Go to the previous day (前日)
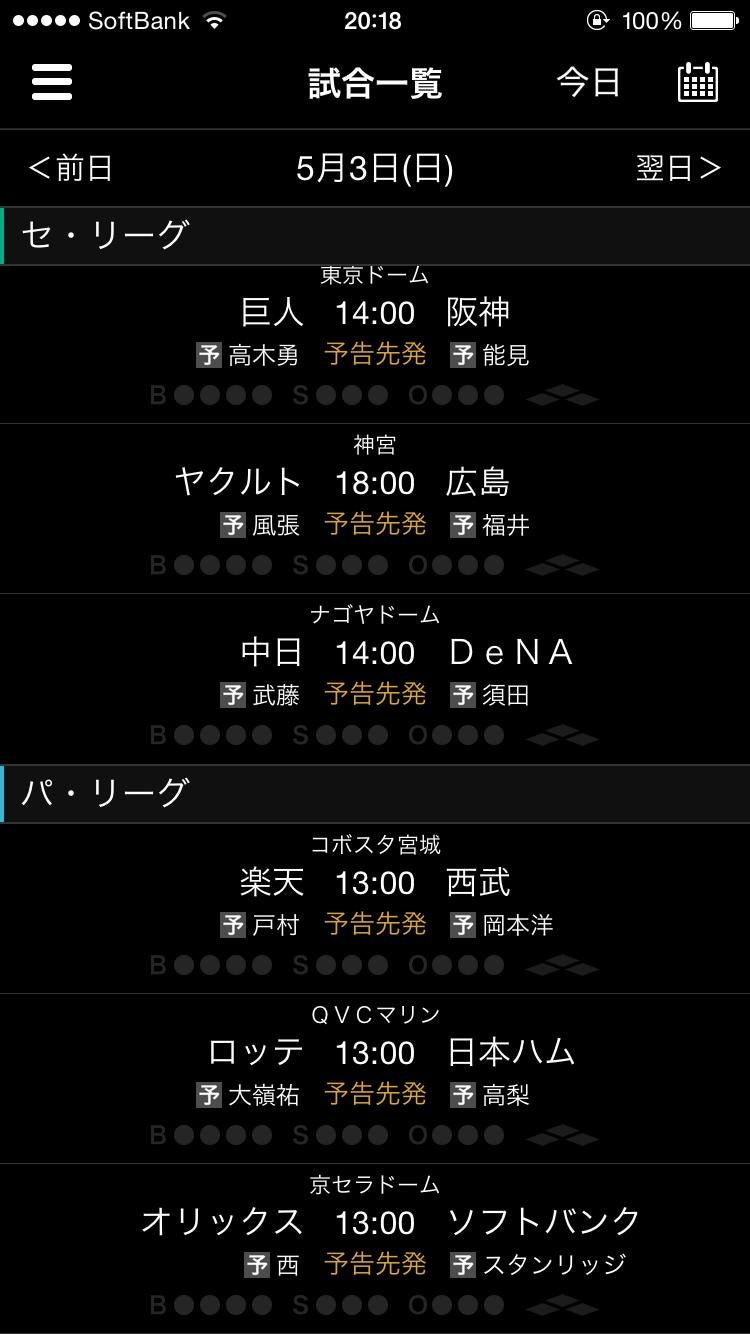The image size is (750, 1334). [70, 168]
